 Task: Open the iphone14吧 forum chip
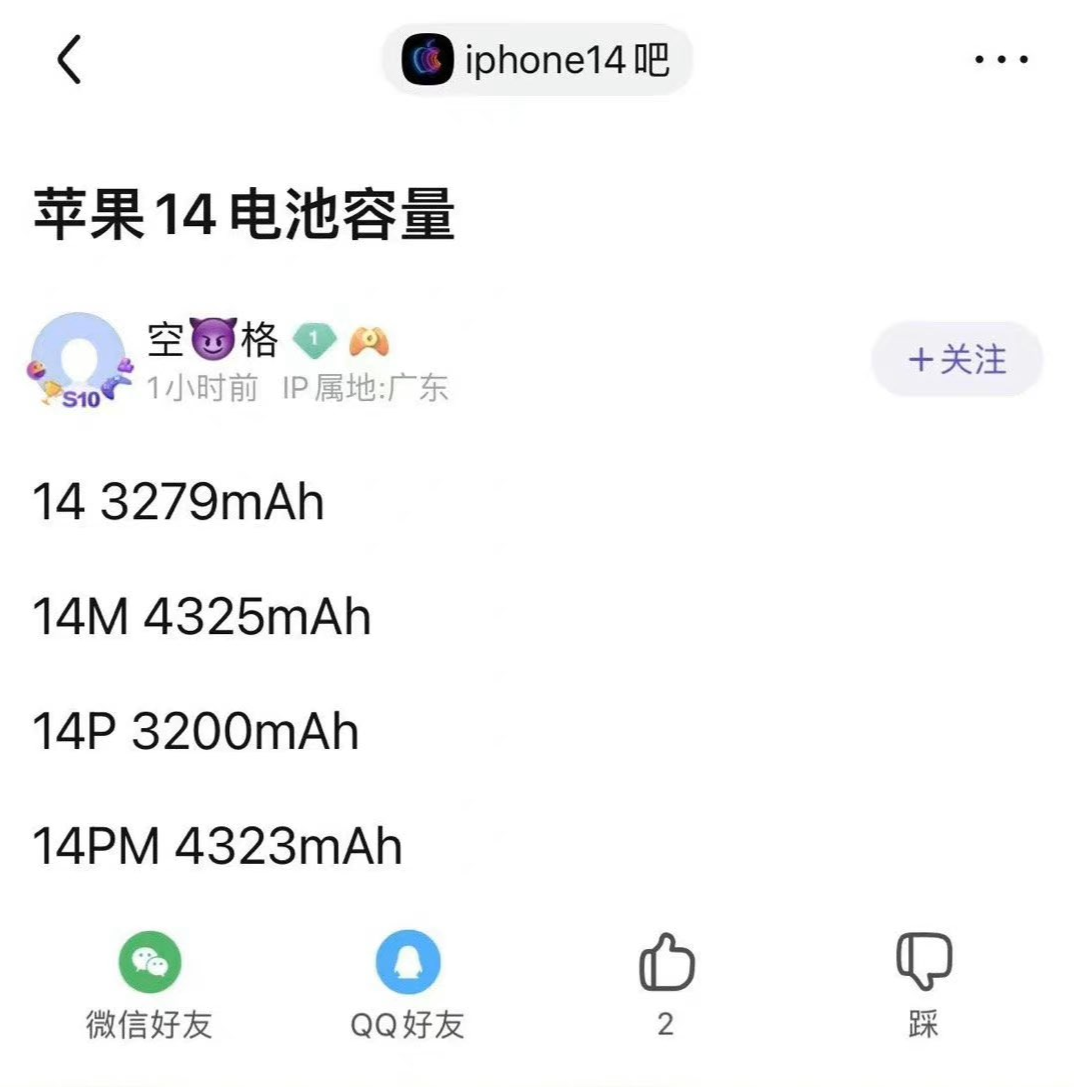(537, 61)
